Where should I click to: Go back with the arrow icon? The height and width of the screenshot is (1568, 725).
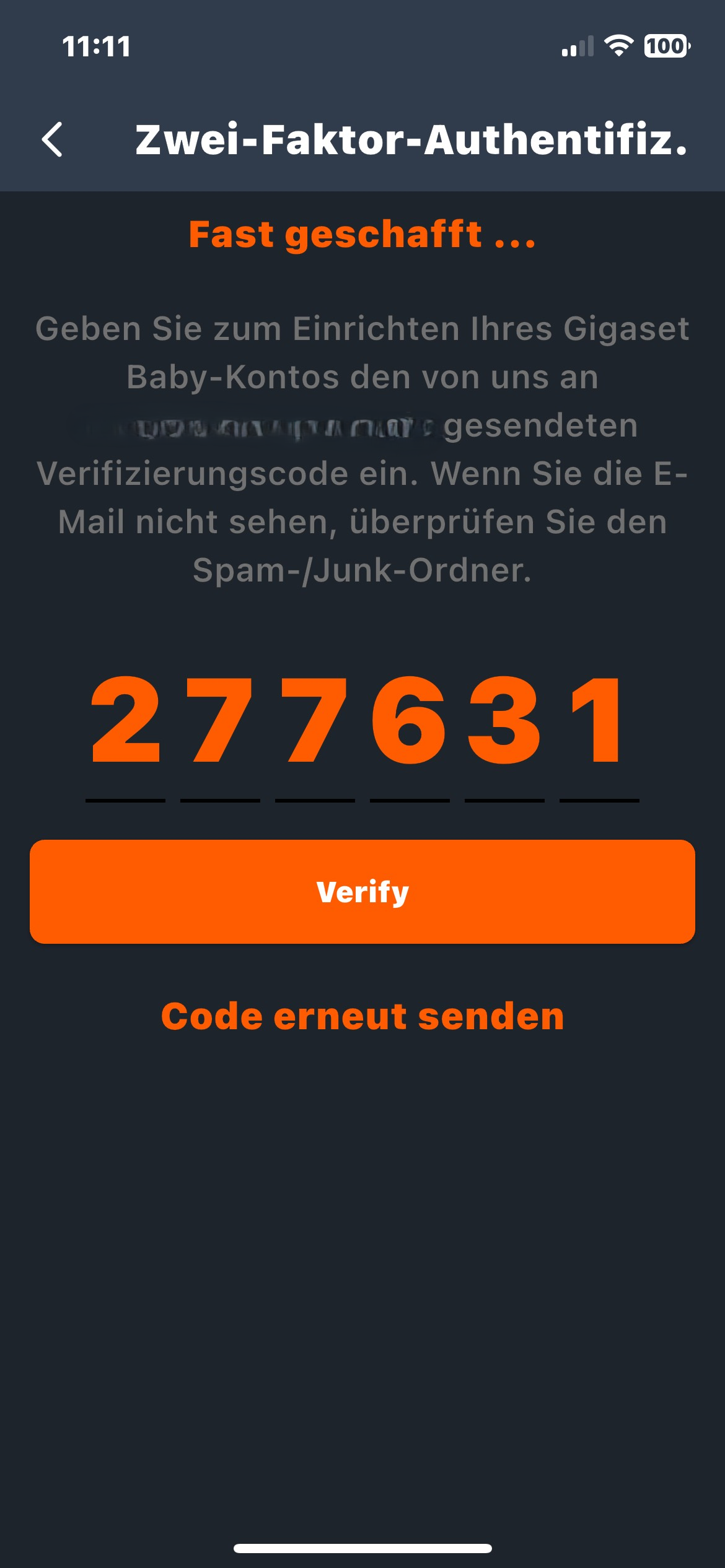53,139
